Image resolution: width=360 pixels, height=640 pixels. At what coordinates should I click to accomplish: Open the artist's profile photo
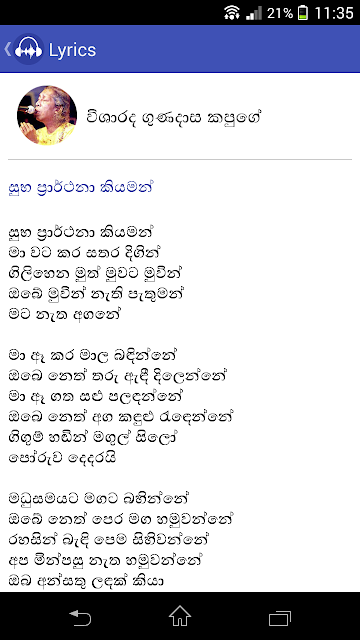(47, 116)
